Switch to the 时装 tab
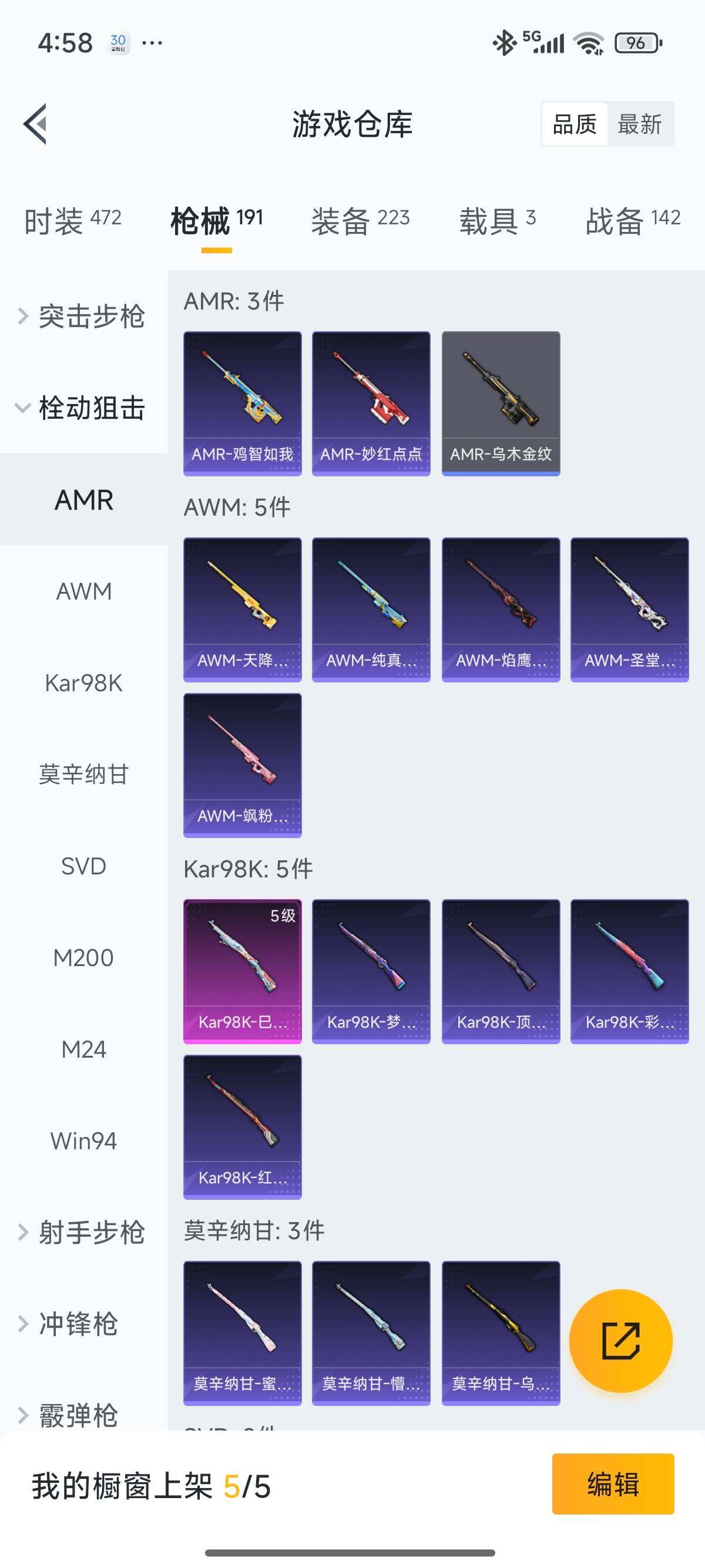 click(72, 220)
